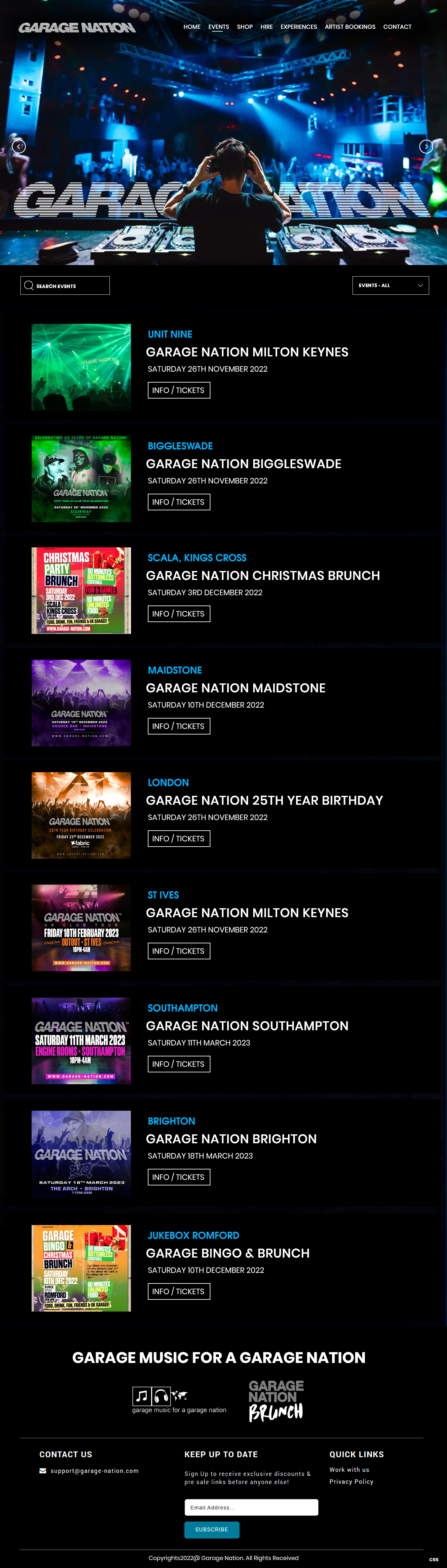This screenshot has width=447, height=1568.
Task: Show the previous hero slide
Action: pos(19,147)
